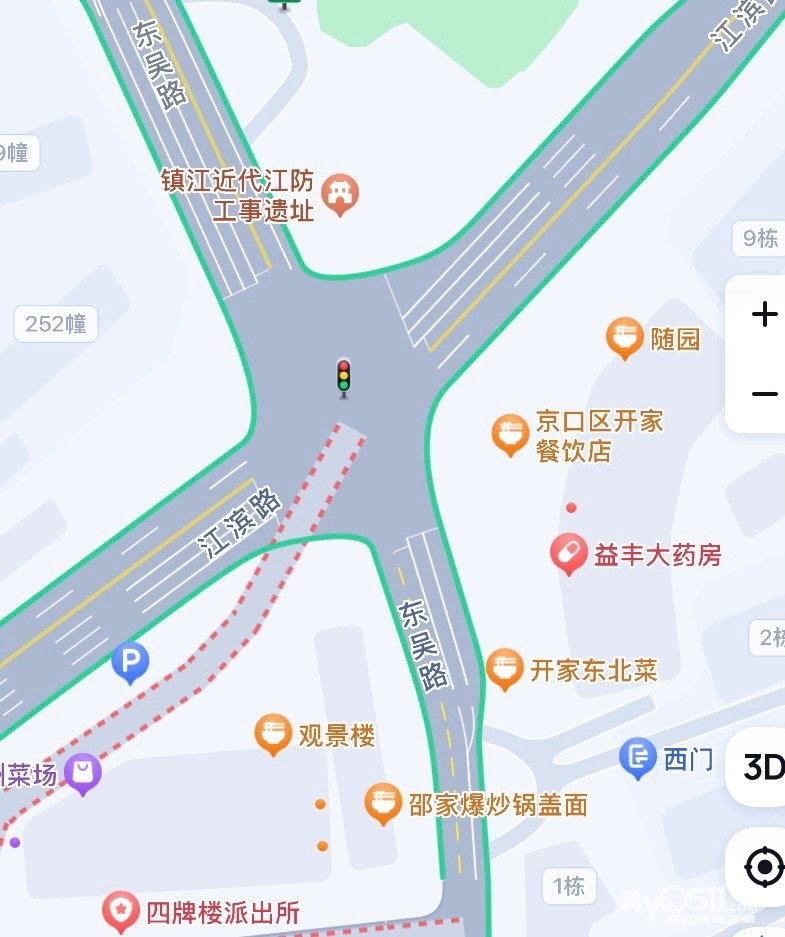Zoom in on the map

(x=764, y=315)
